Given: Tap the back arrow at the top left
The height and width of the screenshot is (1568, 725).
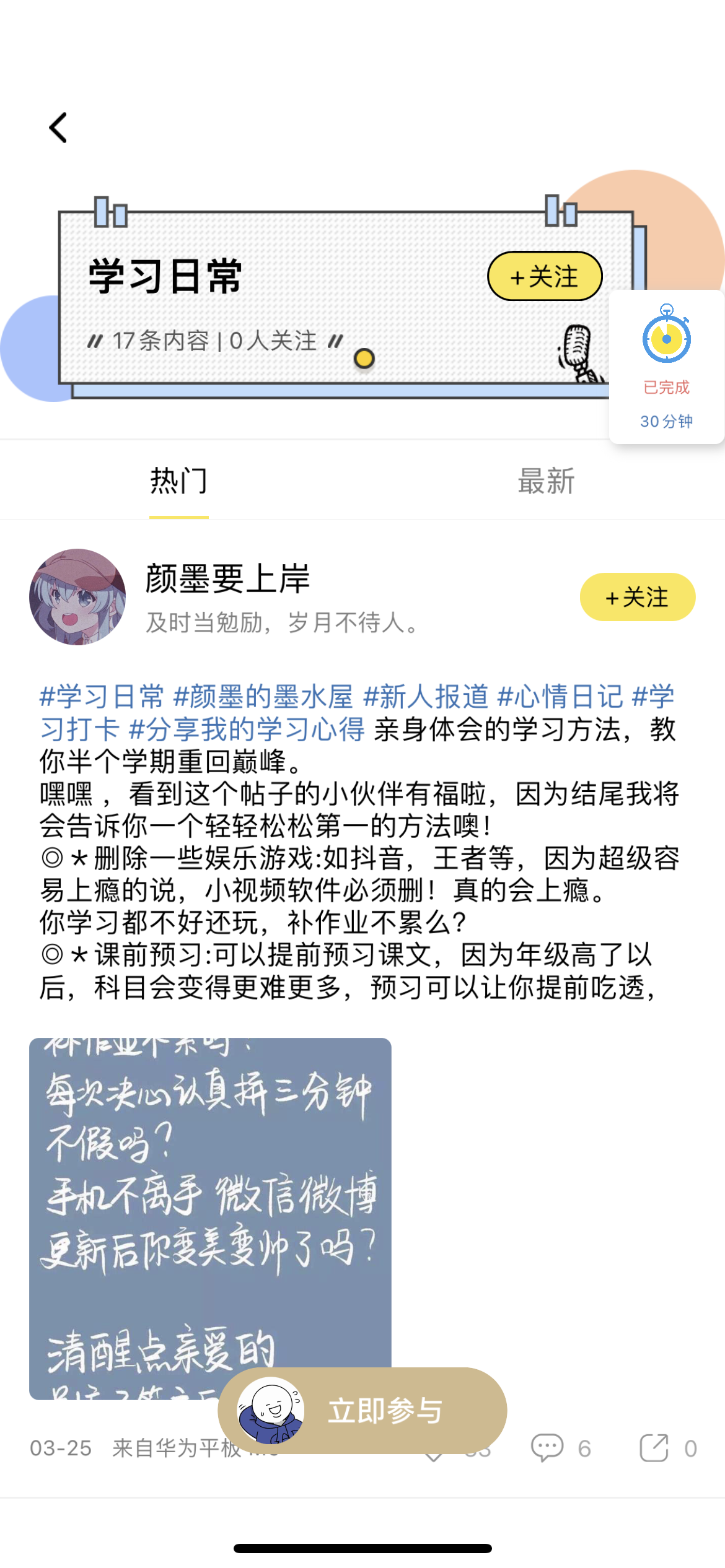Looking at the screenshot, I should (x=58, y=127).
